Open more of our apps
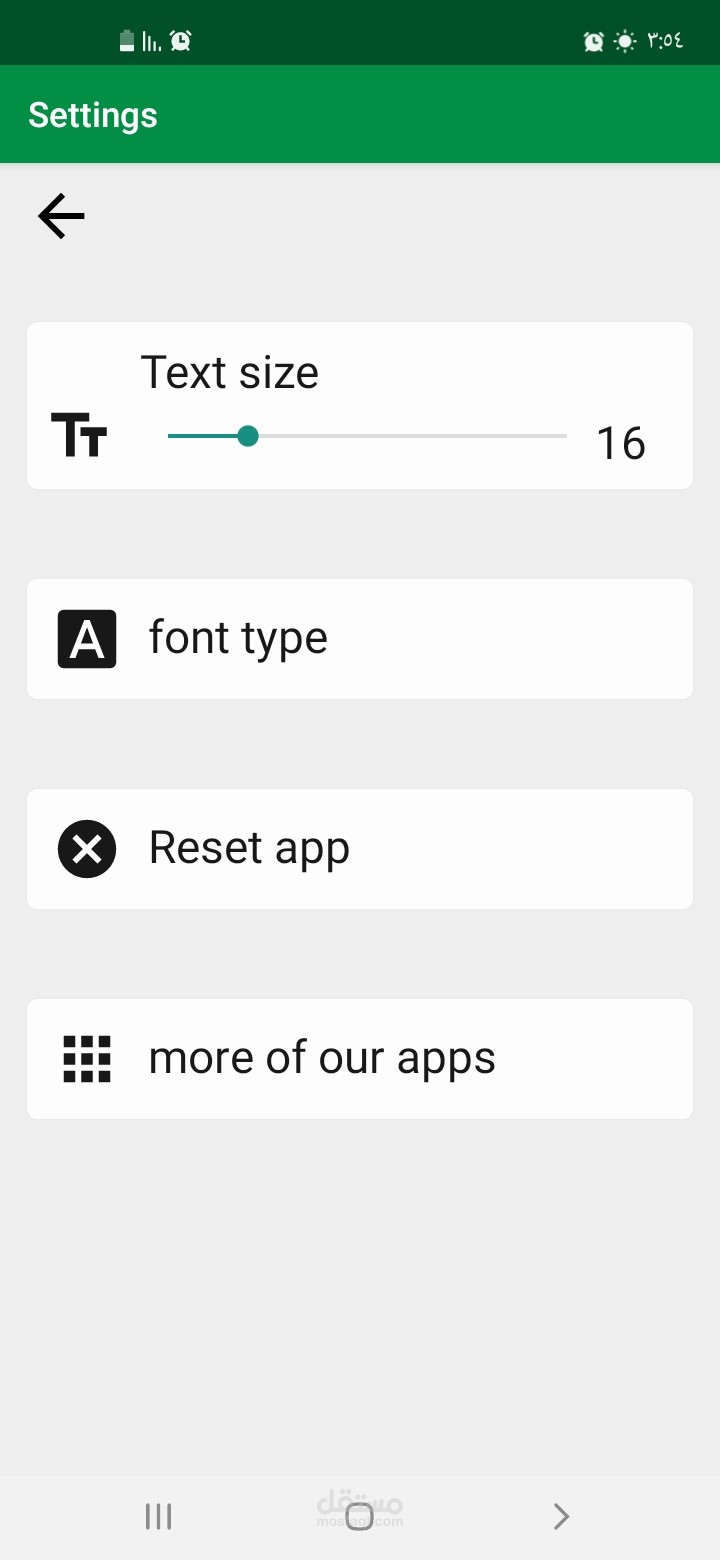Viewport: 720px width, 1560px height. [359, 1059]
